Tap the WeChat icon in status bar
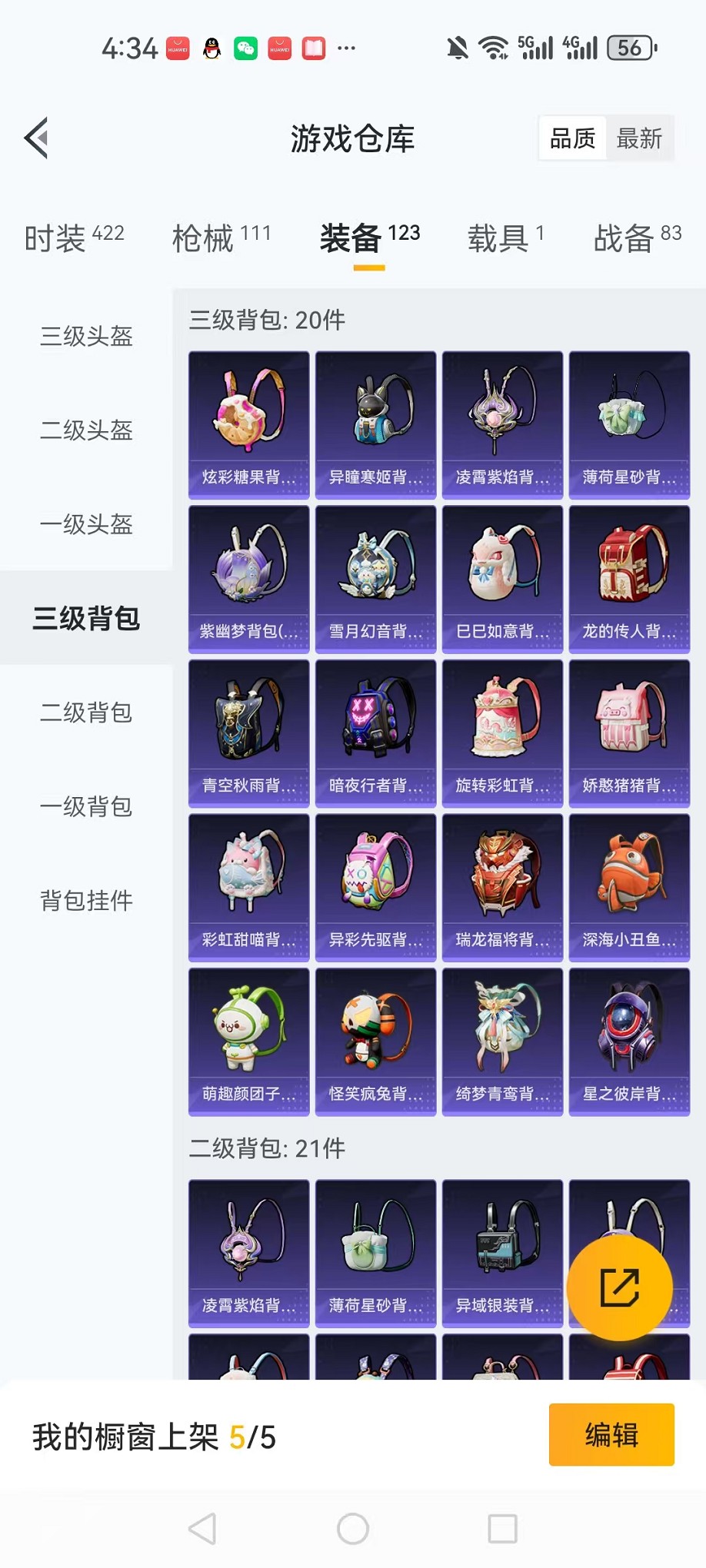 pyautogui.click(x=245, y=48)
